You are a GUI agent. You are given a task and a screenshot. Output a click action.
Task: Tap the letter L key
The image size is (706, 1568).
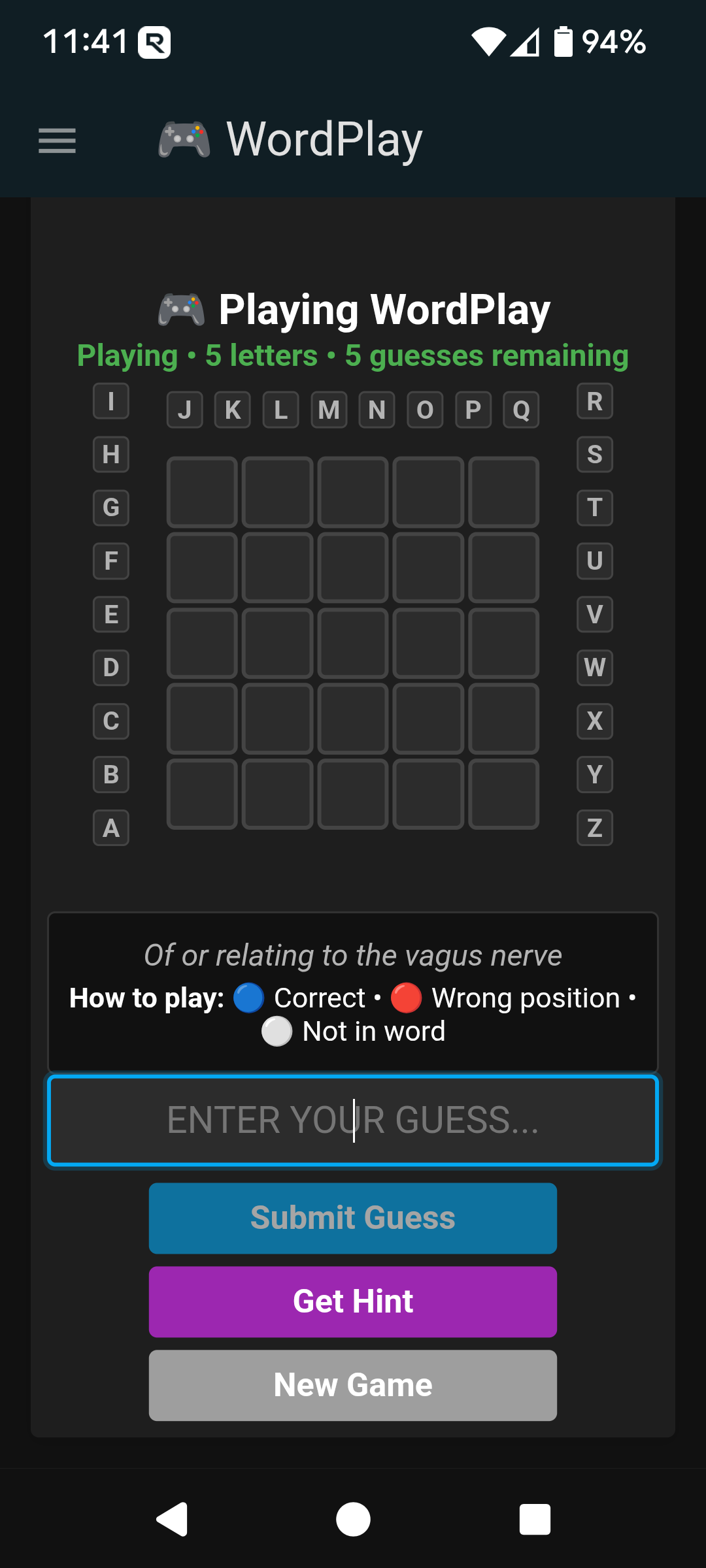281,410
